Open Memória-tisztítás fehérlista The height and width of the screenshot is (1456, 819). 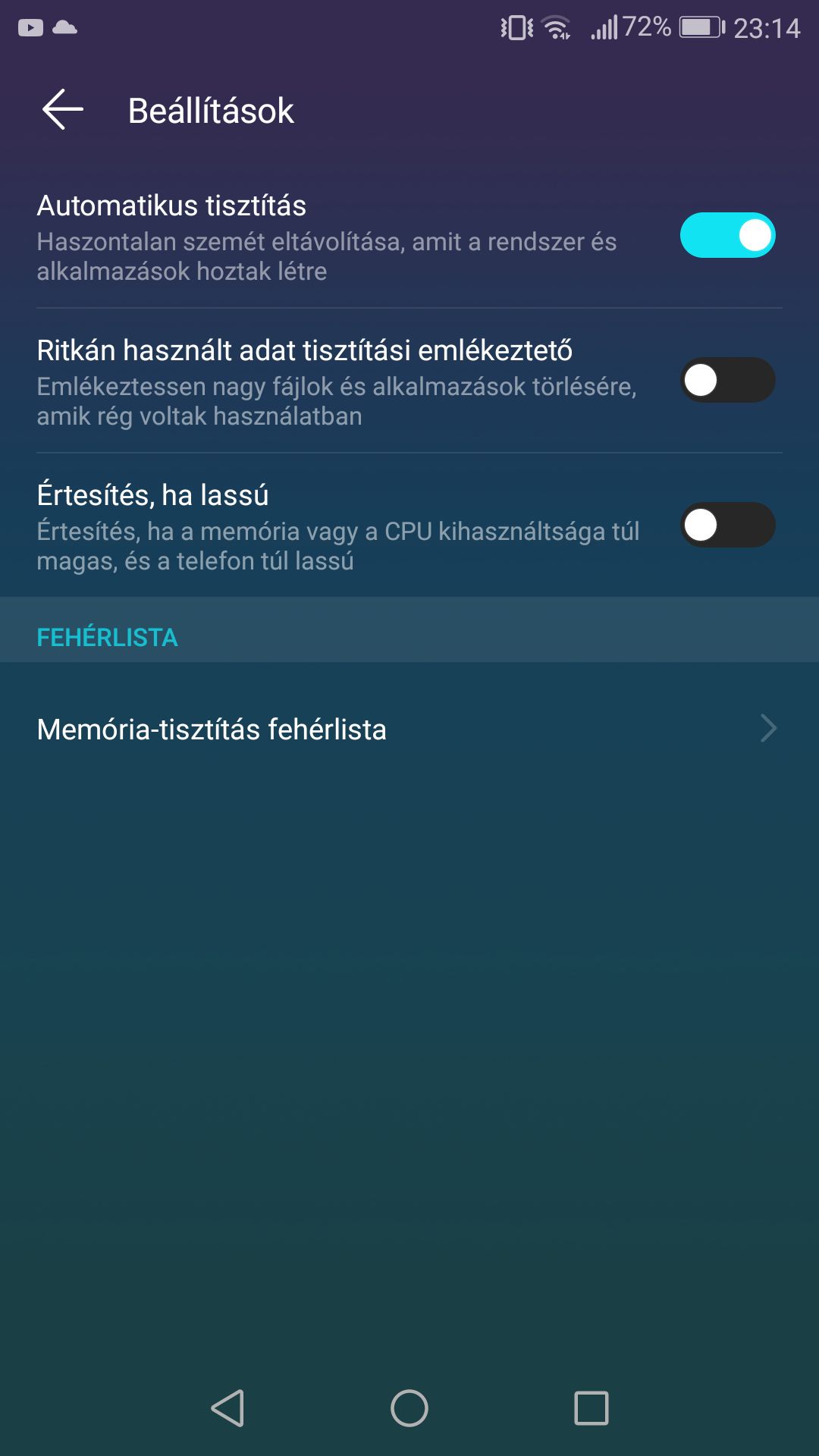409,729
